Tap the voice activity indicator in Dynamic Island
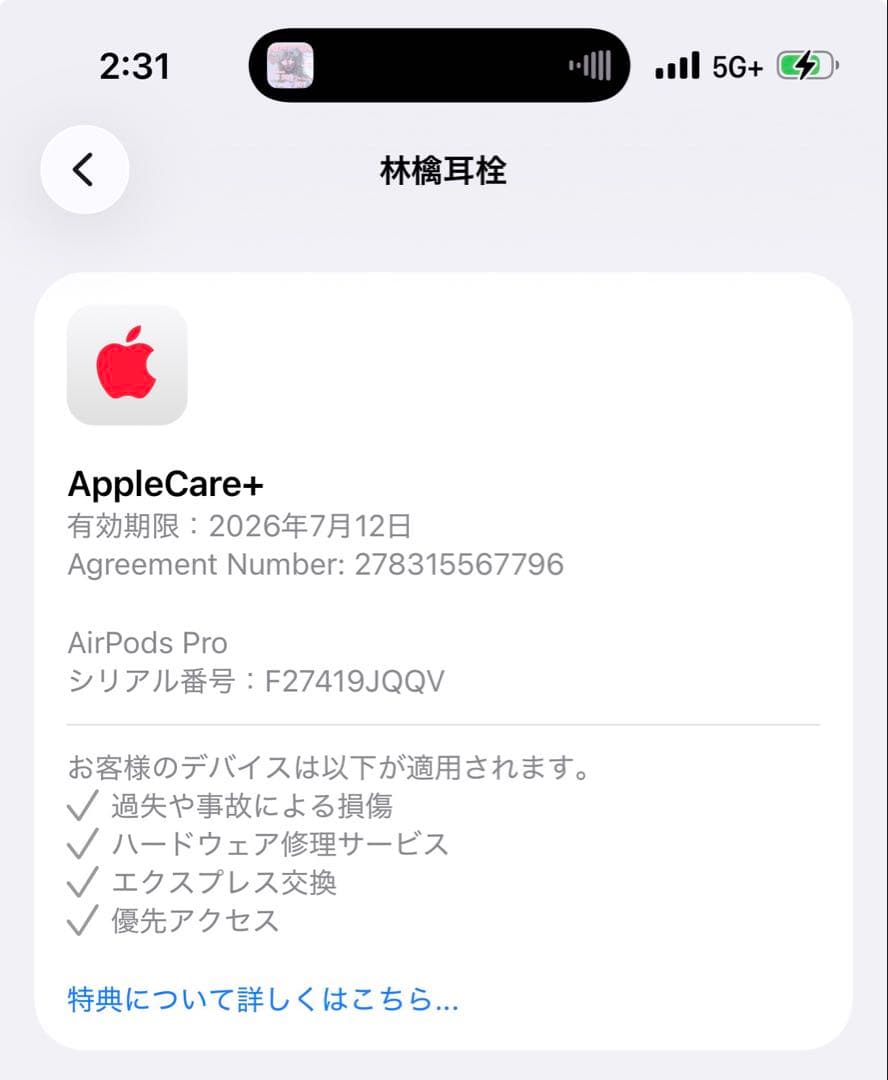This screenshot has width=888, height=1080. tap(592, 64)
